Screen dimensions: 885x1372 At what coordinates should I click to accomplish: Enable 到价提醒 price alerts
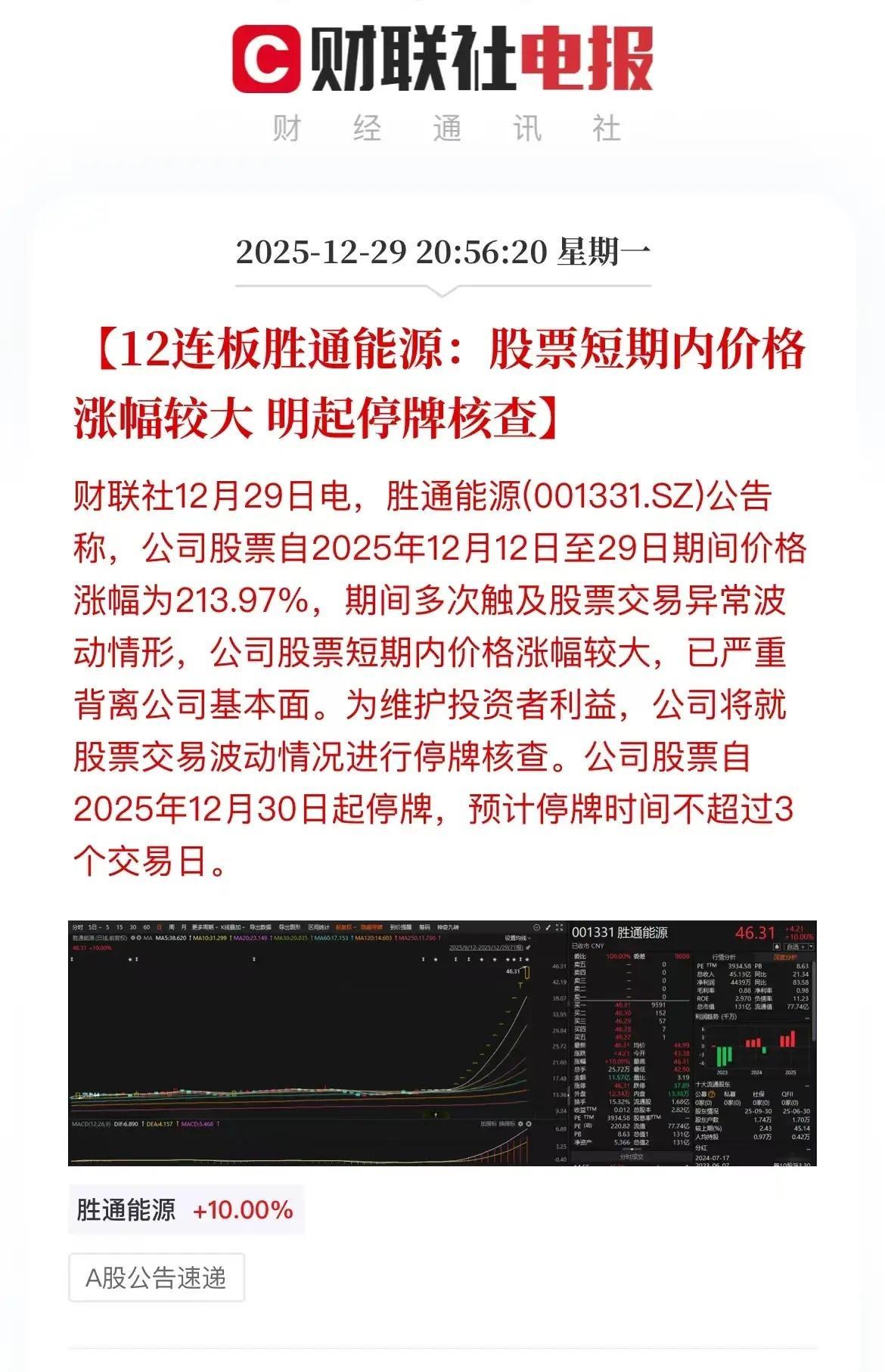pyautogui.click(x=399, y=929)
